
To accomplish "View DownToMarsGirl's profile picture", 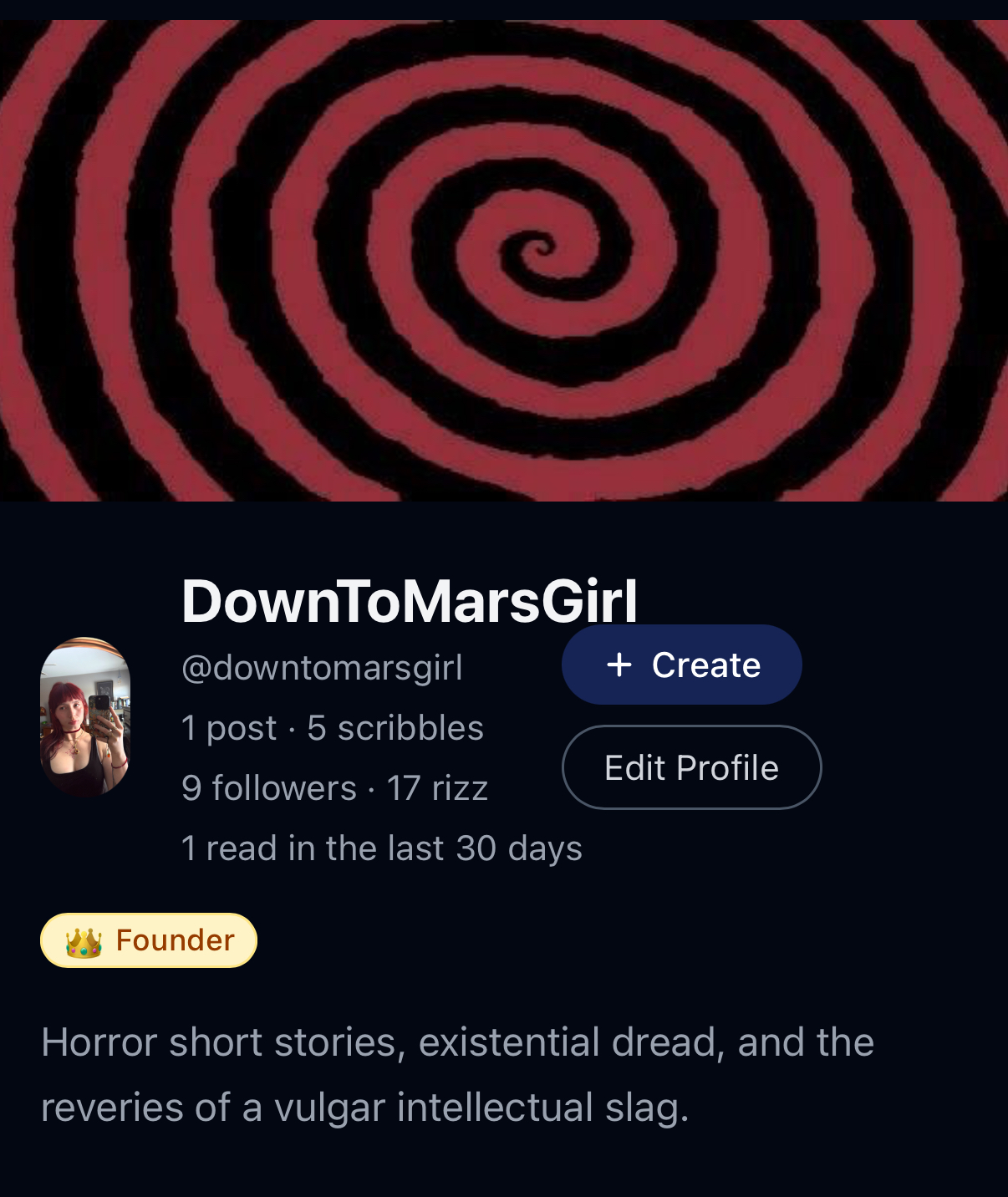I will coord(85,717).
